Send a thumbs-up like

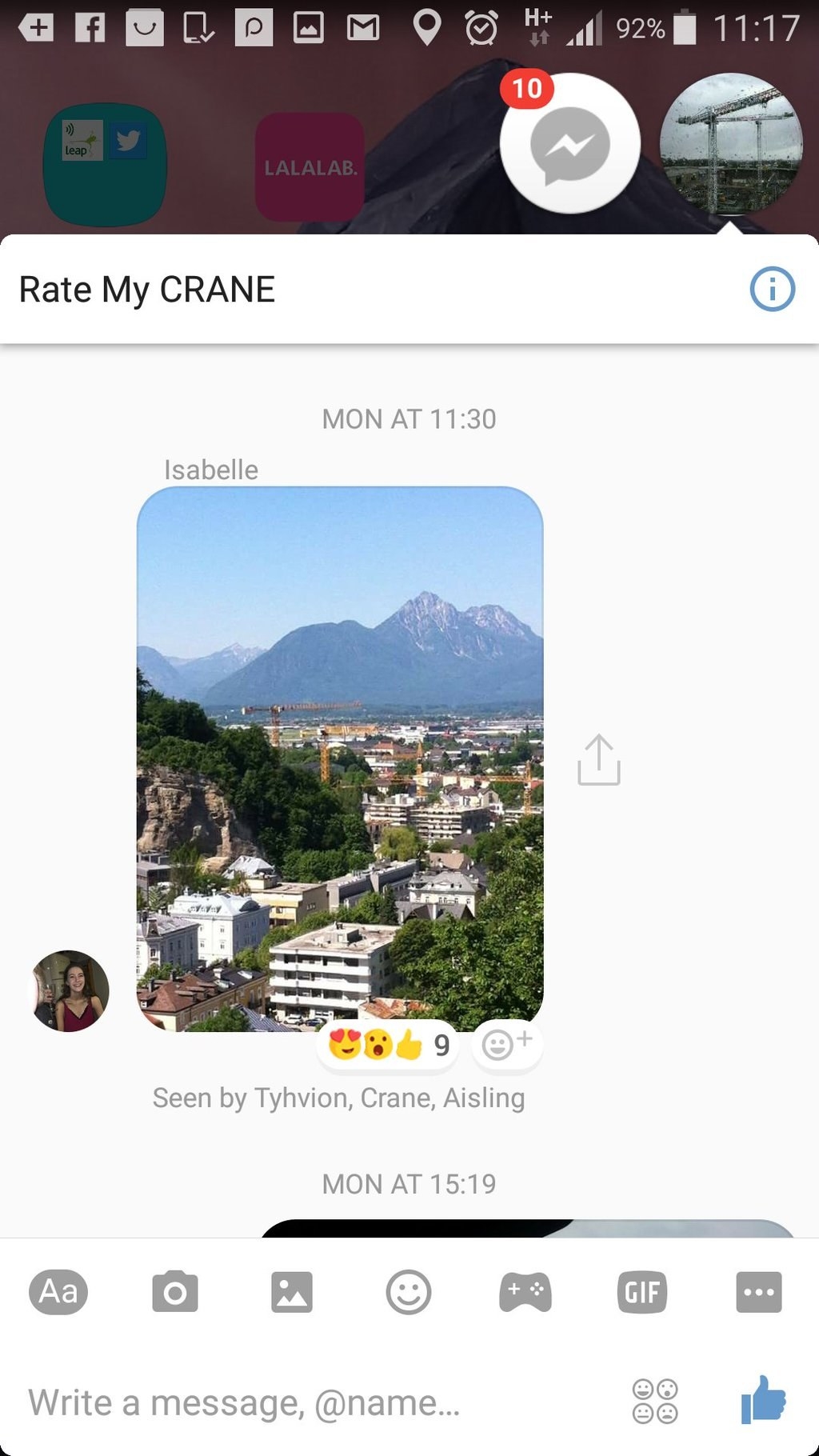point(763,1400)
